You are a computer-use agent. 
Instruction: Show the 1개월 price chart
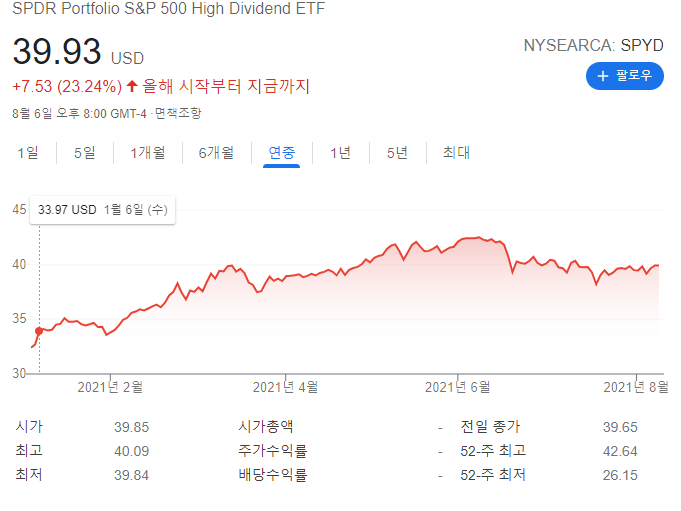point(148,153)
